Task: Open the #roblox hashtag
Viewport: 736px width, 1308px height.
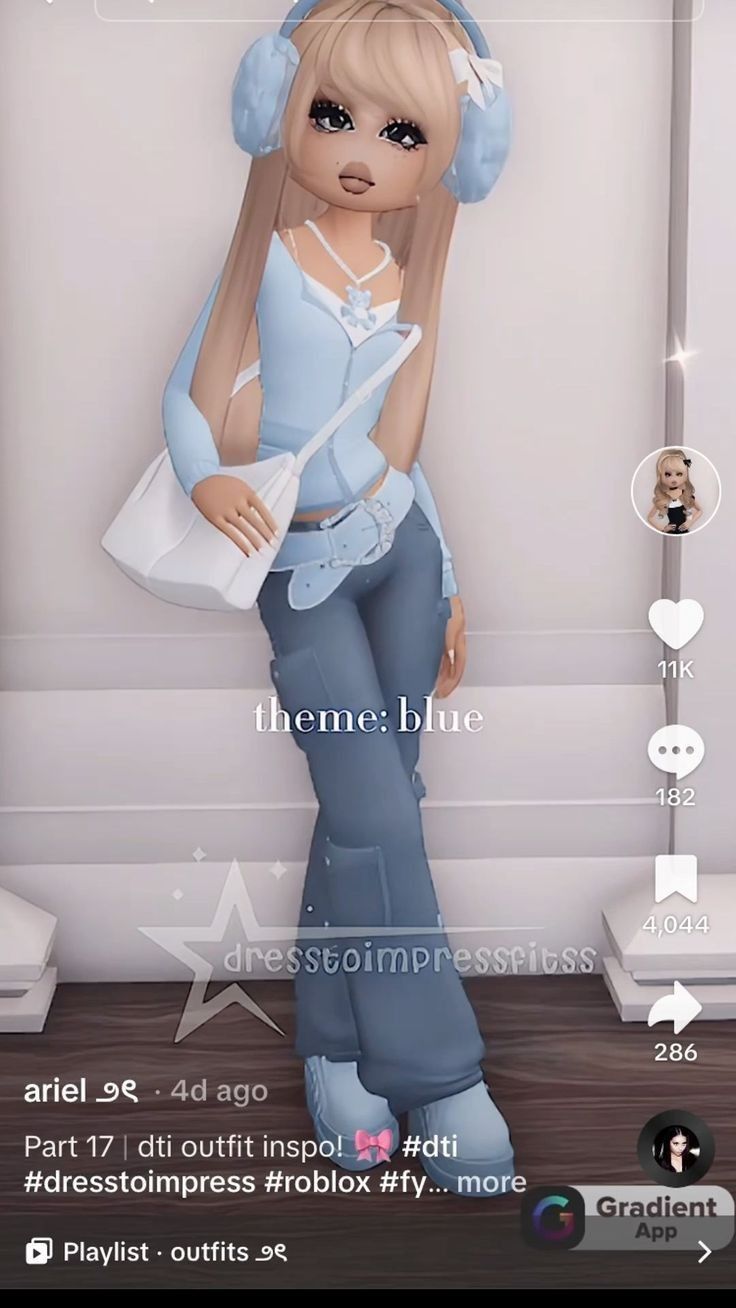Action: 317,1182
